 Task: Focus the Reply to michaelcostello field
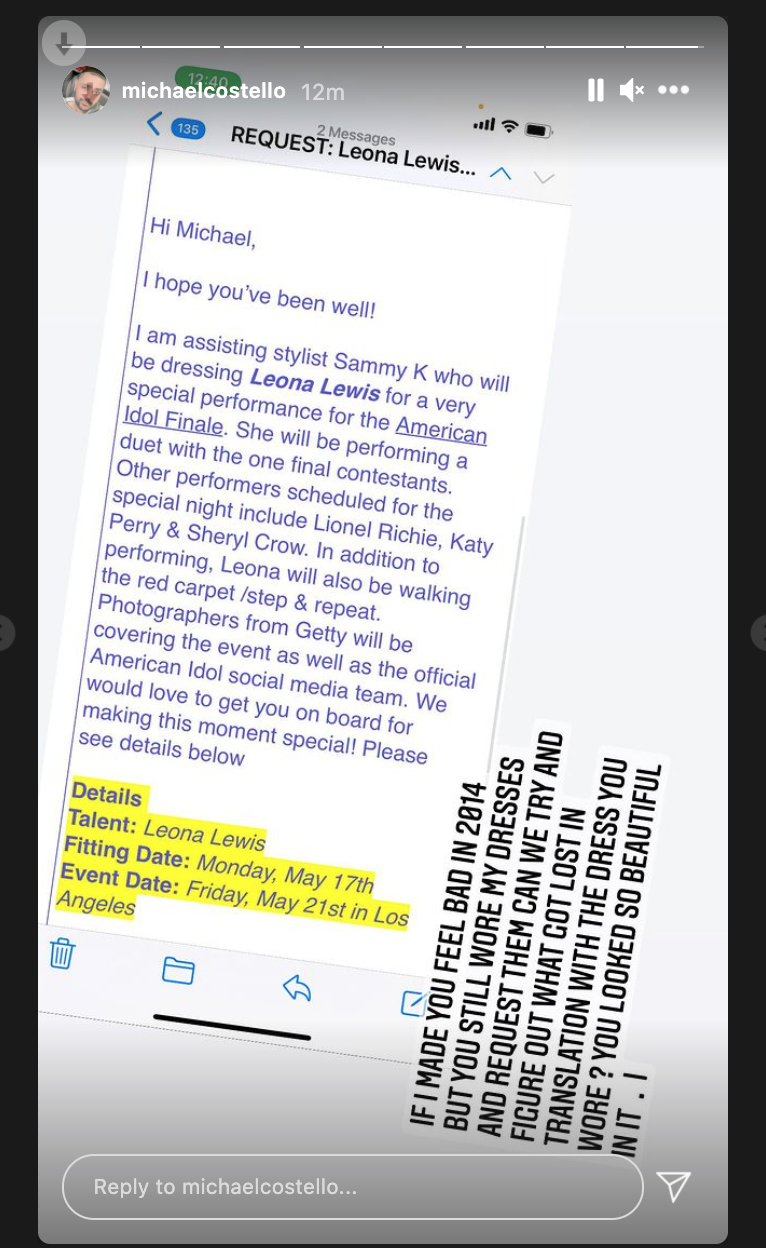(x=352, y=1187)
